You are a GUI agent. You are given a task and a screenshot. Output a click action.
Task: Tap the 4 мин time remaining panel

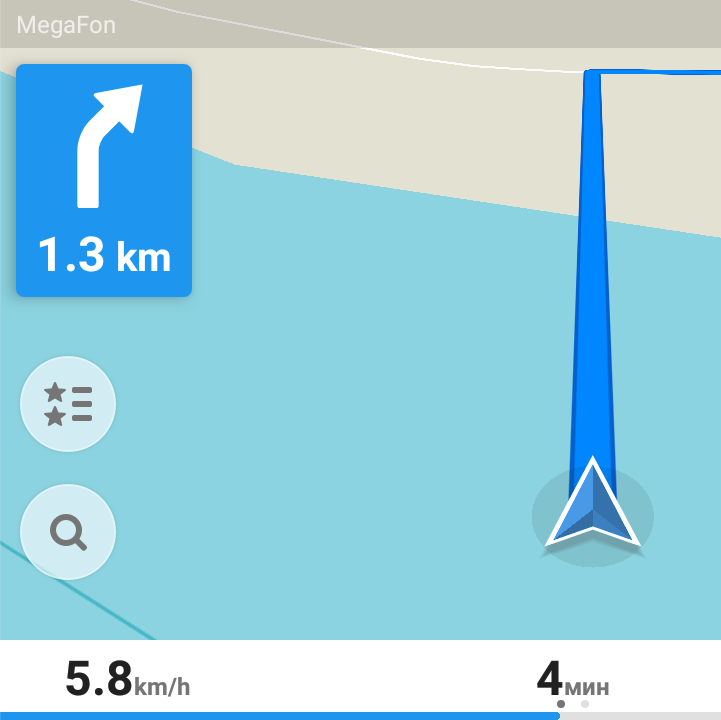point(572,680)
